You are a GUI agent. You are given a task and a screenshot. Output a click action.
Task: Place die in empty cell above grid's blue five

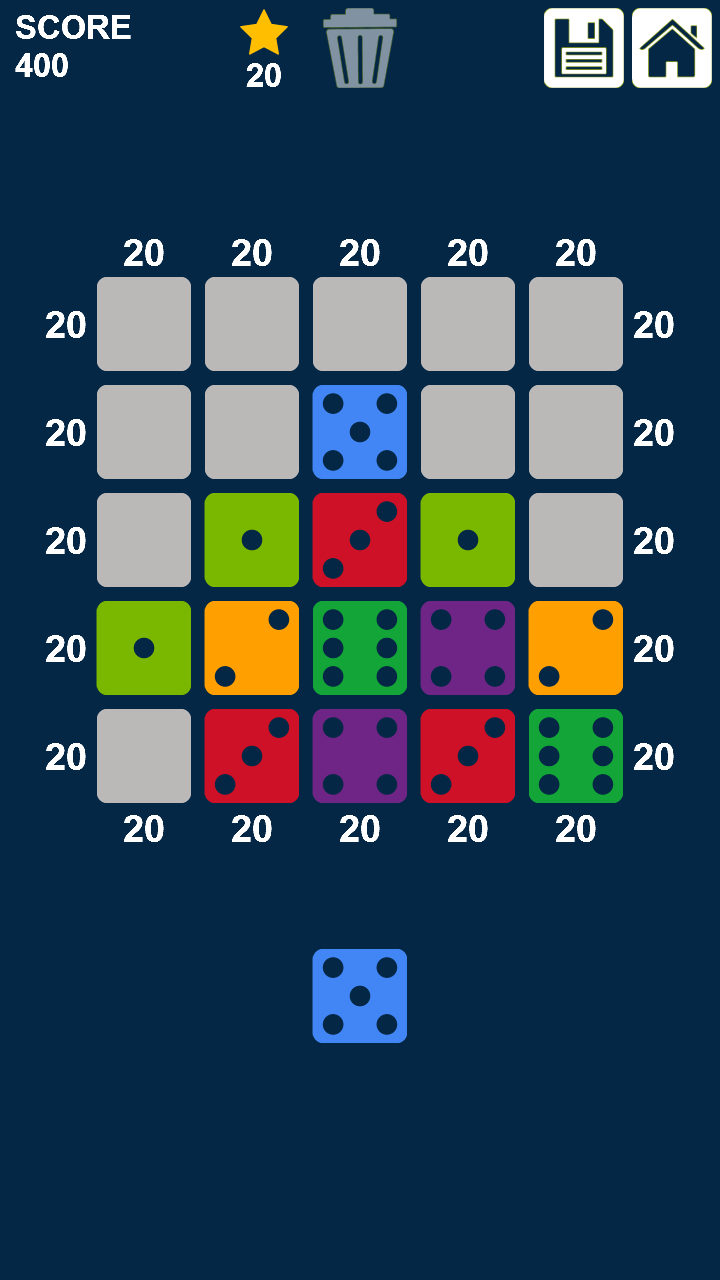pyautogui.click(x=360, y=324)
